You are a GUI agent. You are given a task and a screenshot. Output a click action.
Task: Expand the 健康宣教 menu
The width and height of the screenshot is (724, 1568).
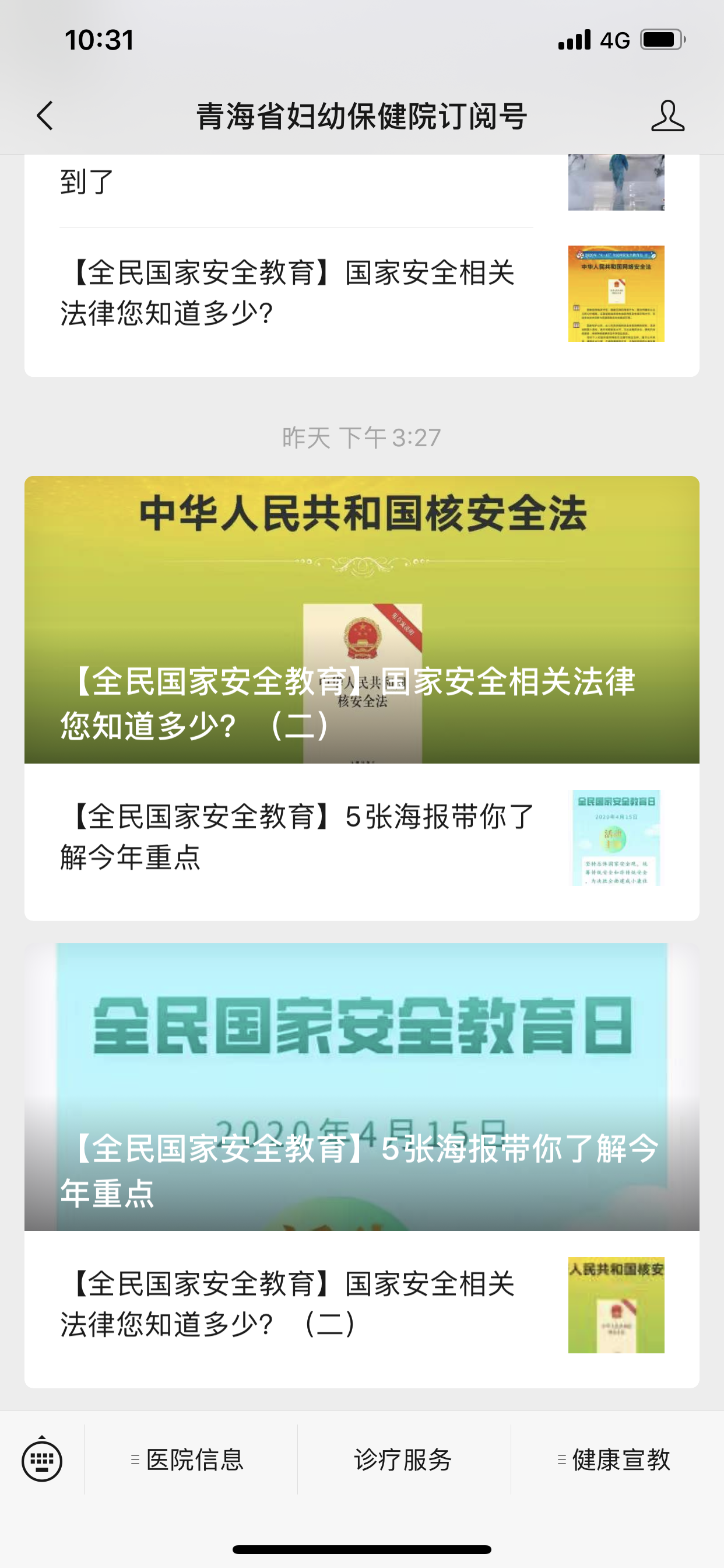click(616, 1459)
